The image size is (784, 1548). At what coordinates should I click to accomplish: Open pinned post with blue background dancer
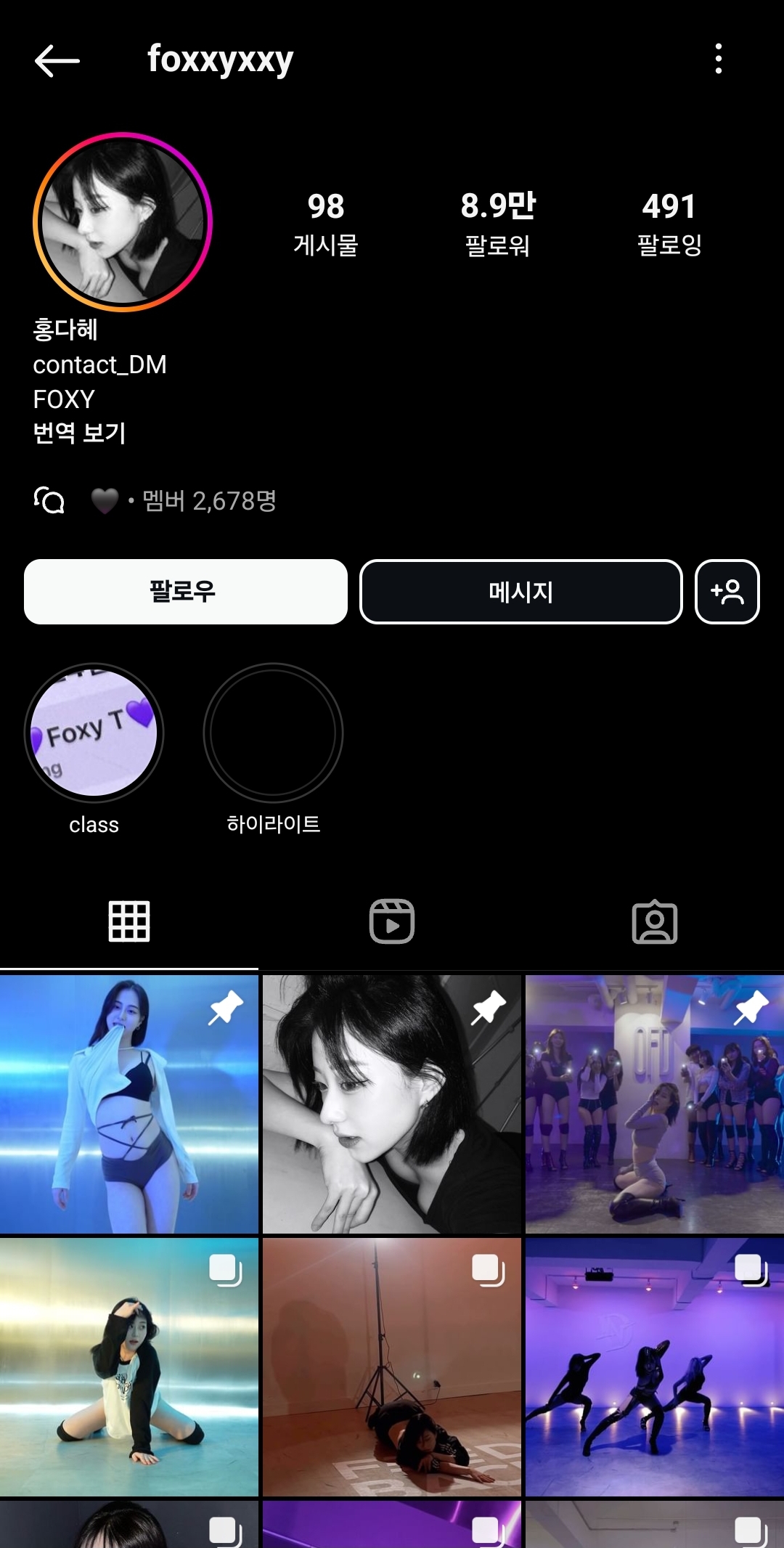pos(129,1104)
